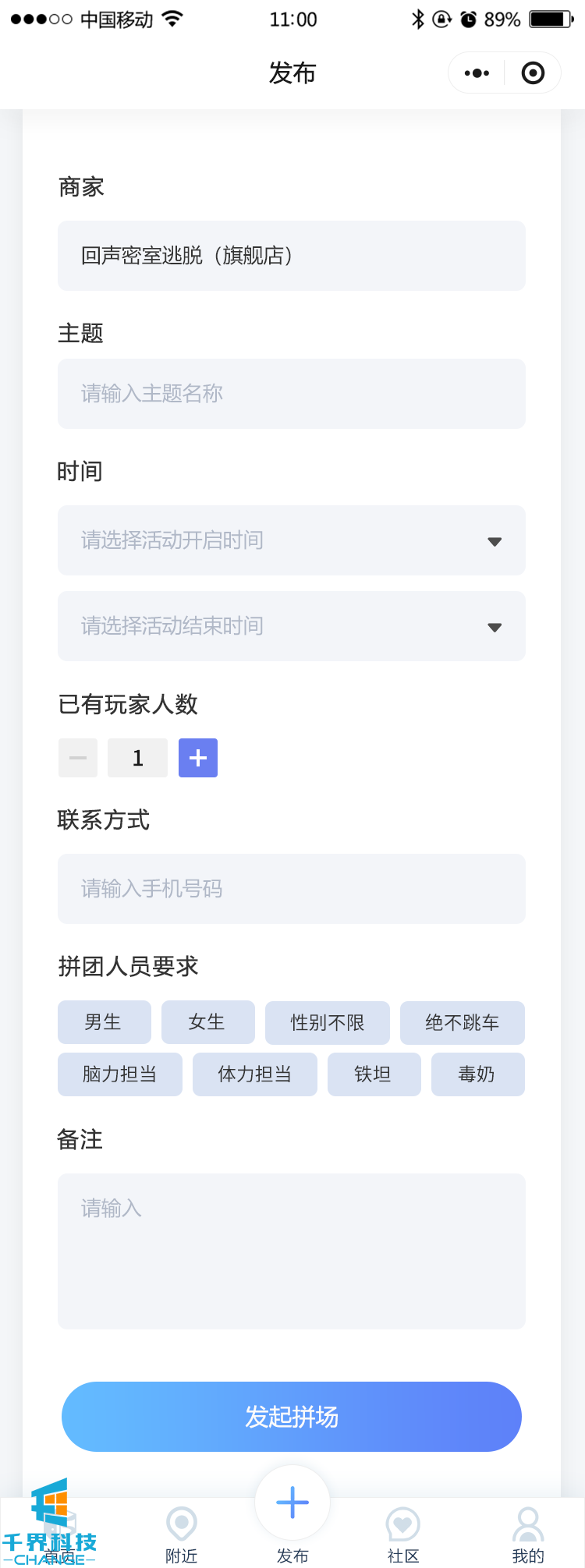585x1568 pixels.
Task: Submit with the 发起拼场 button
Action: point(291,1417)
